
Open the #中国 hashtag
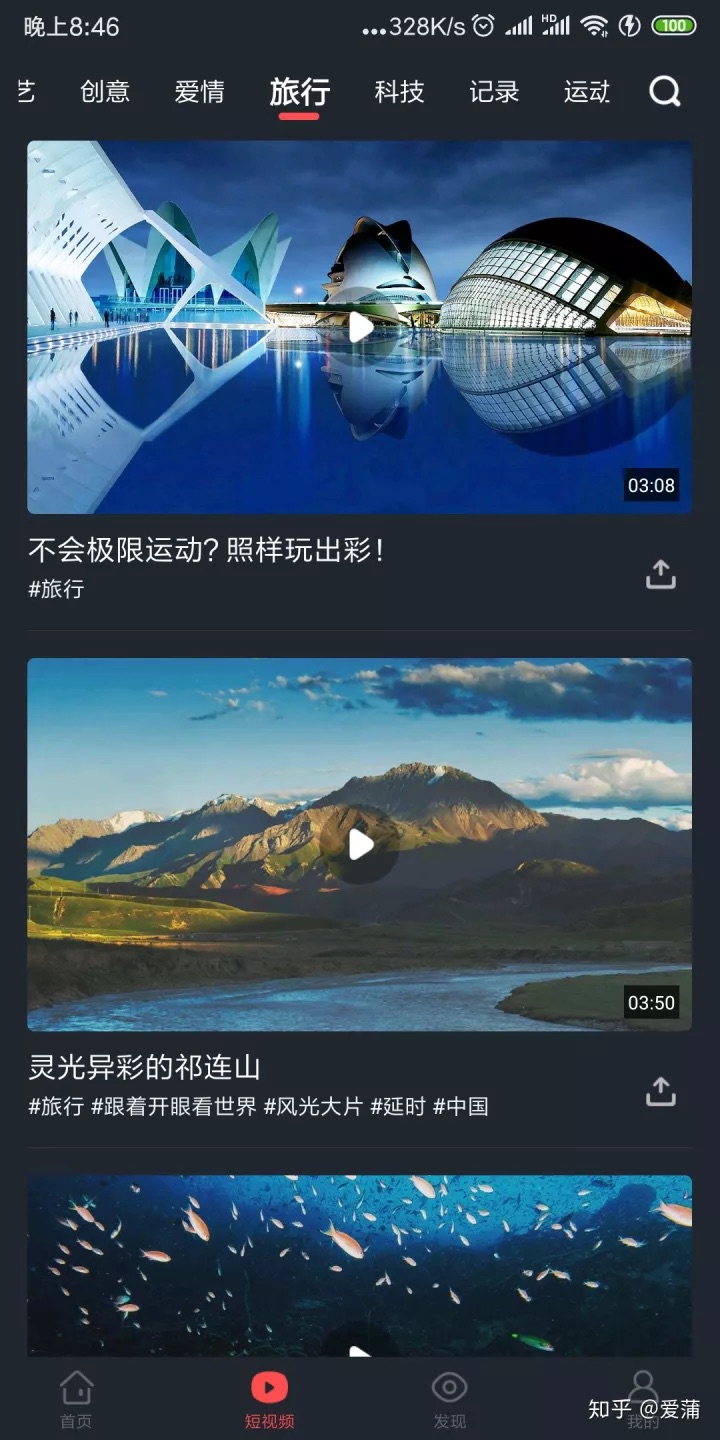click(461, 1107)
